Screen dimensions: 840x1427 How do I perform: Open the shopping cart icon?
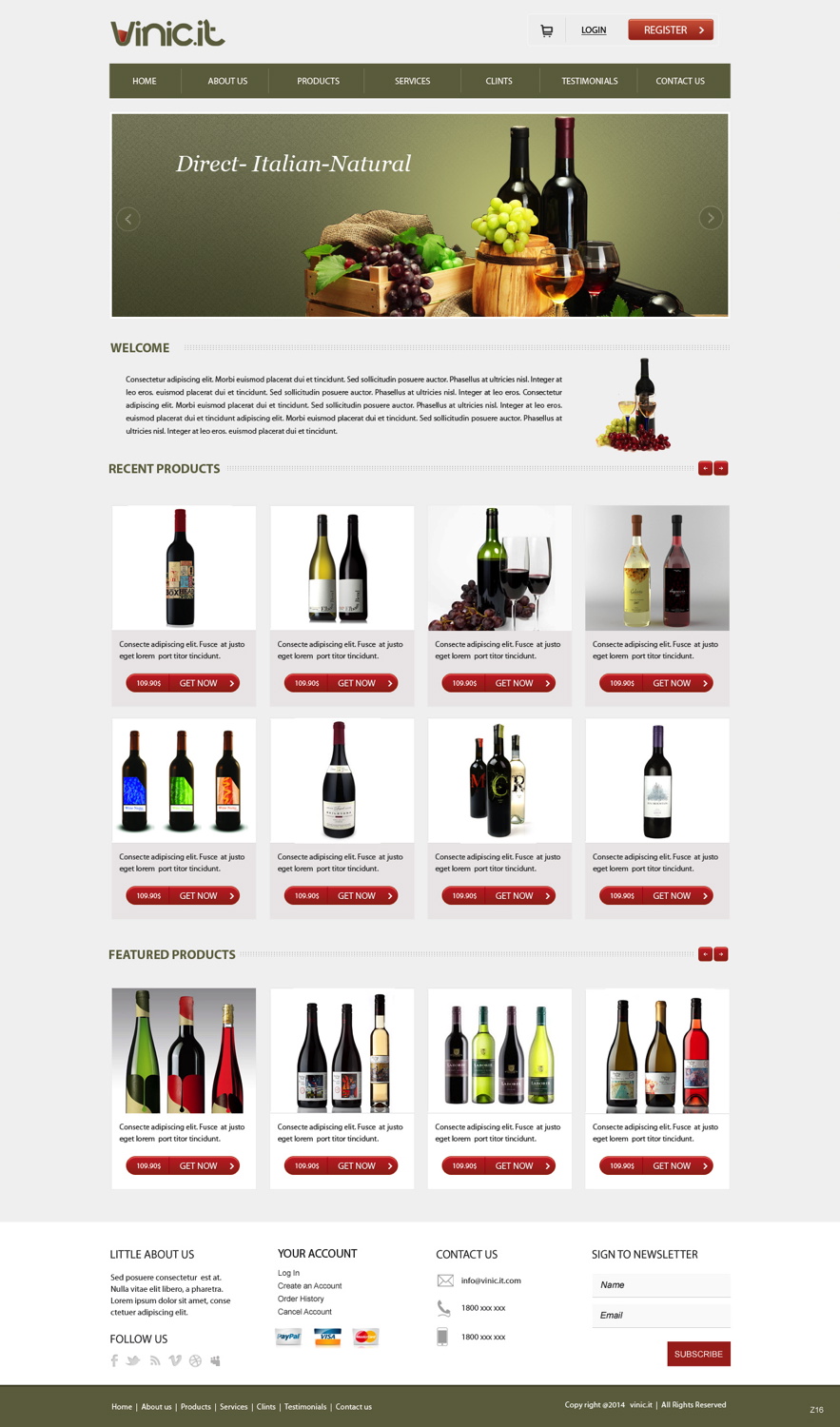click(x=547, y=30)
